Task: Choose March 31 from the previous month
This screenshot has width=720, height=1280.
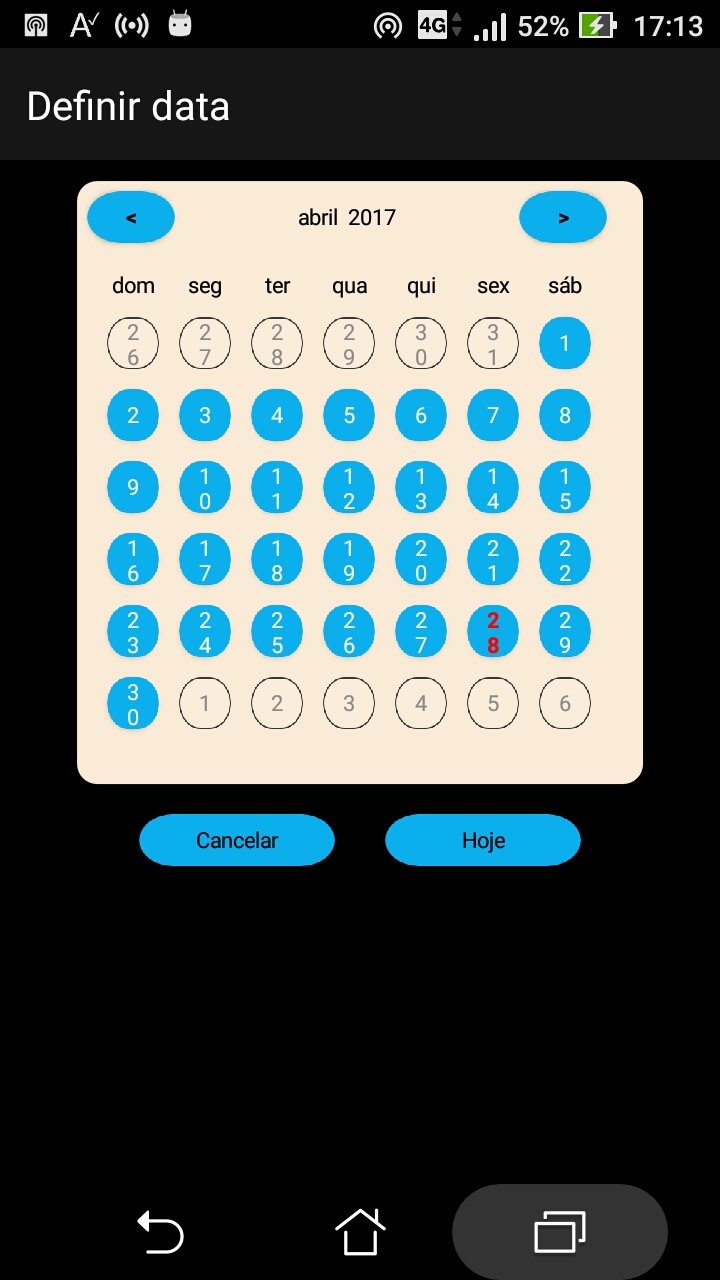Action: tap(493, 344)
